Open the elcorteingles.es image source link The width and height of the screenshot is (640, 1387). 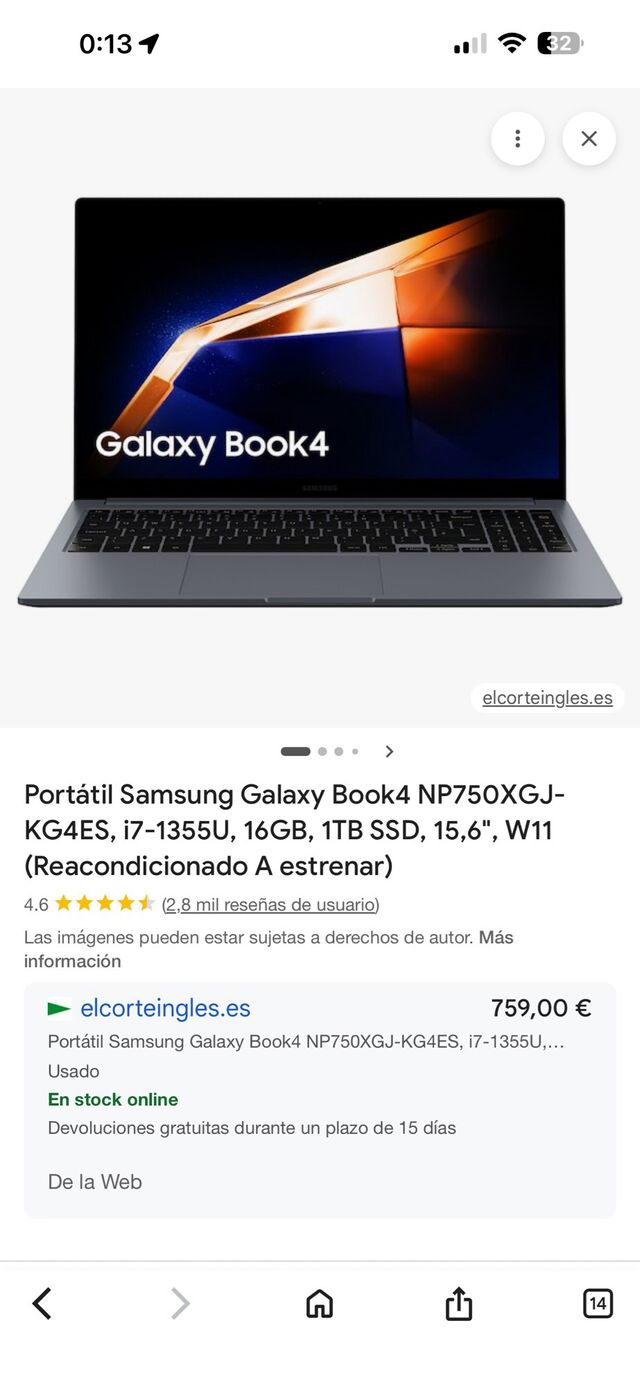click(547, 698)
